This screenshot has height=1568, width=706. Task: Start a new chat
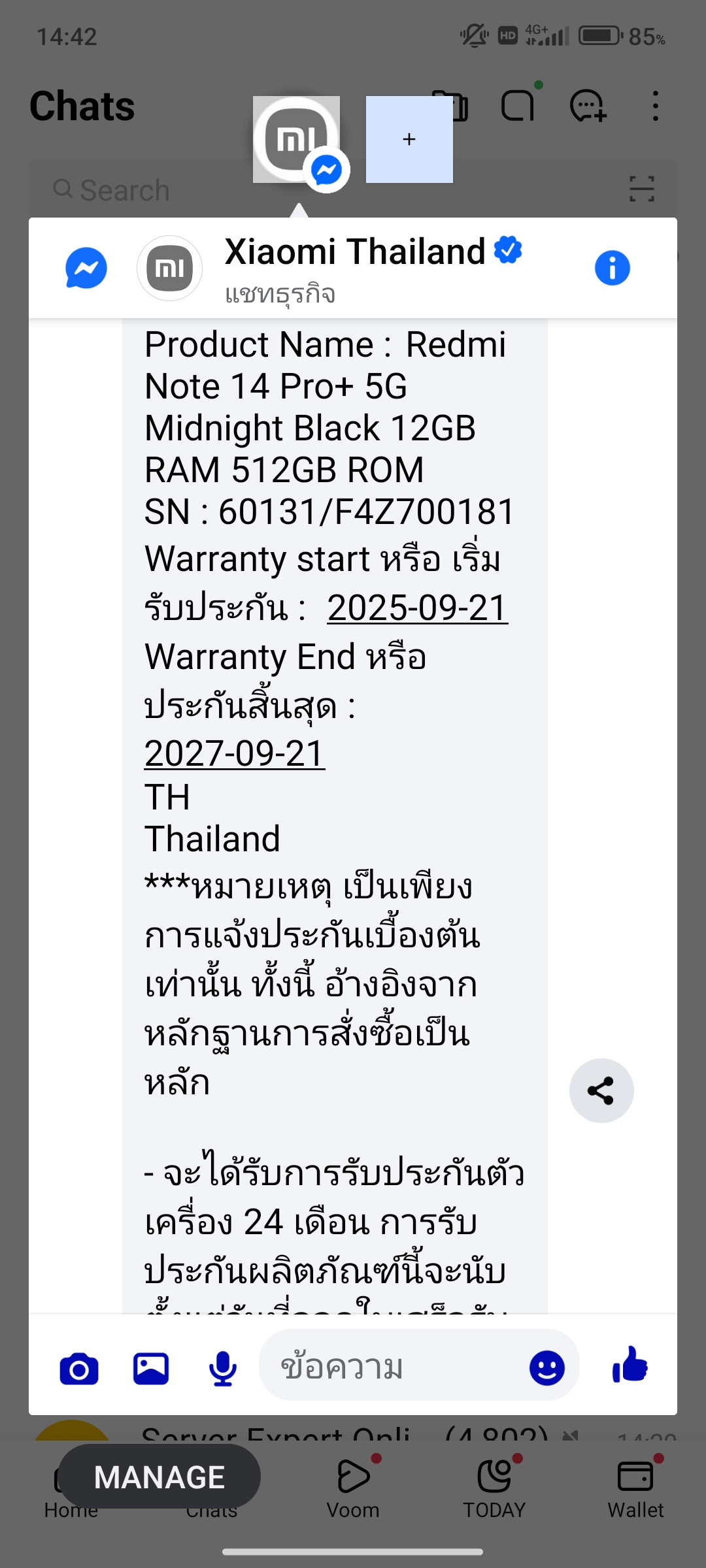(x=588, y=106)
